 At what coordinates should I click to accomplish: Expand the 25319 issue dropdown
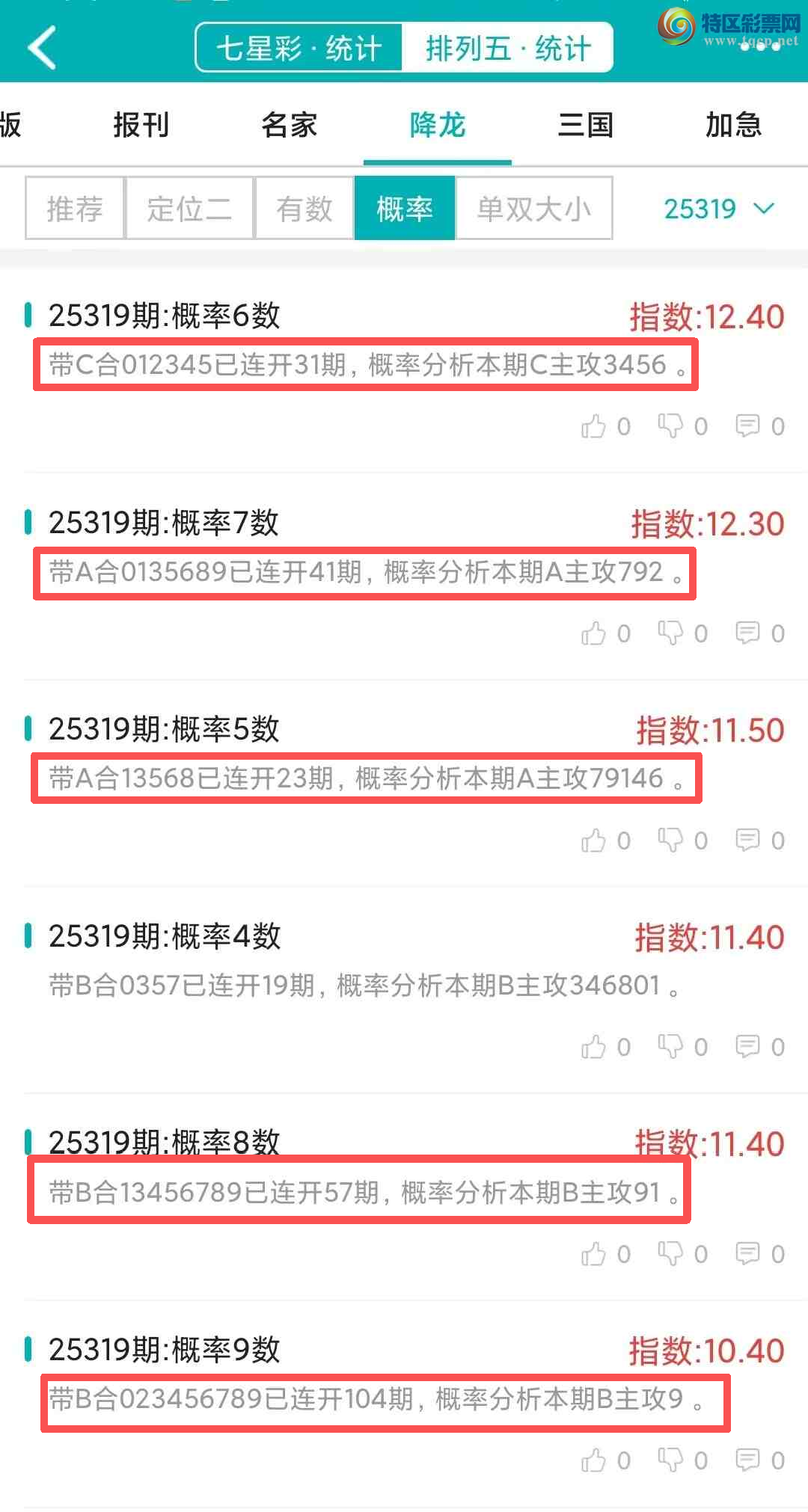tap(718, 209)
